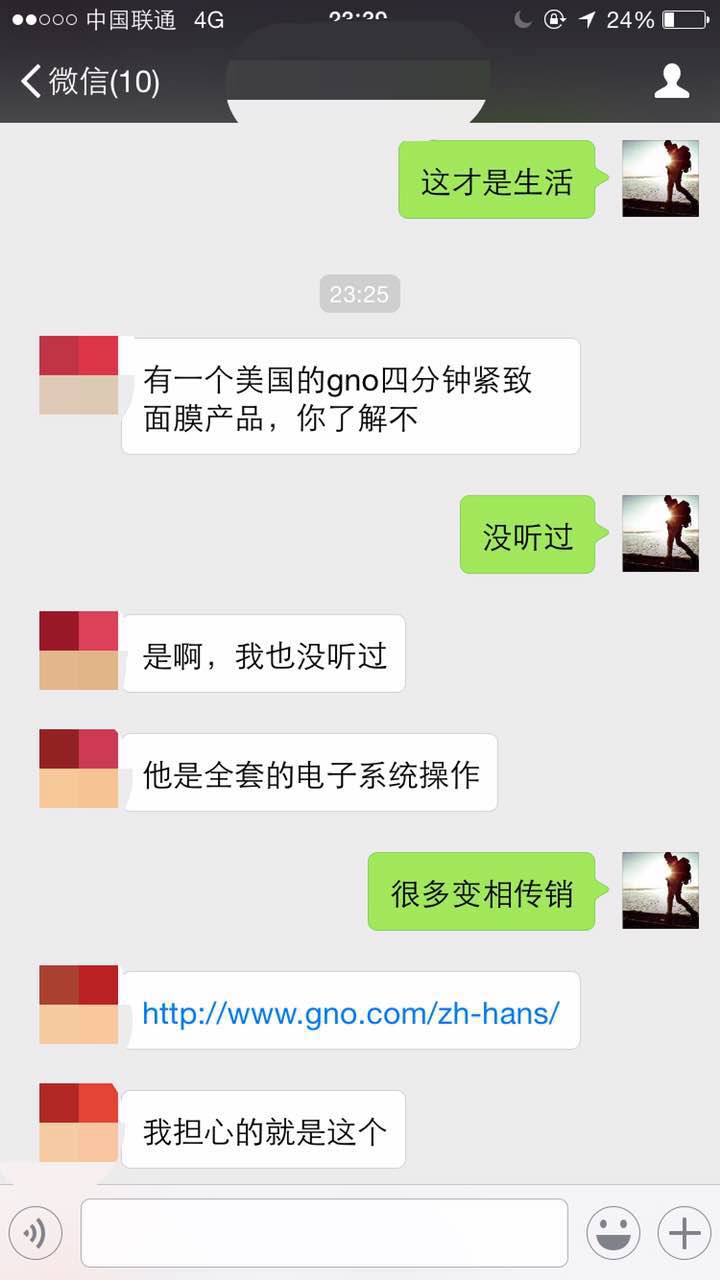This screenshot has width=720, height=1280.
Task: Open the chat info profile icon
Action: (672, 82)
